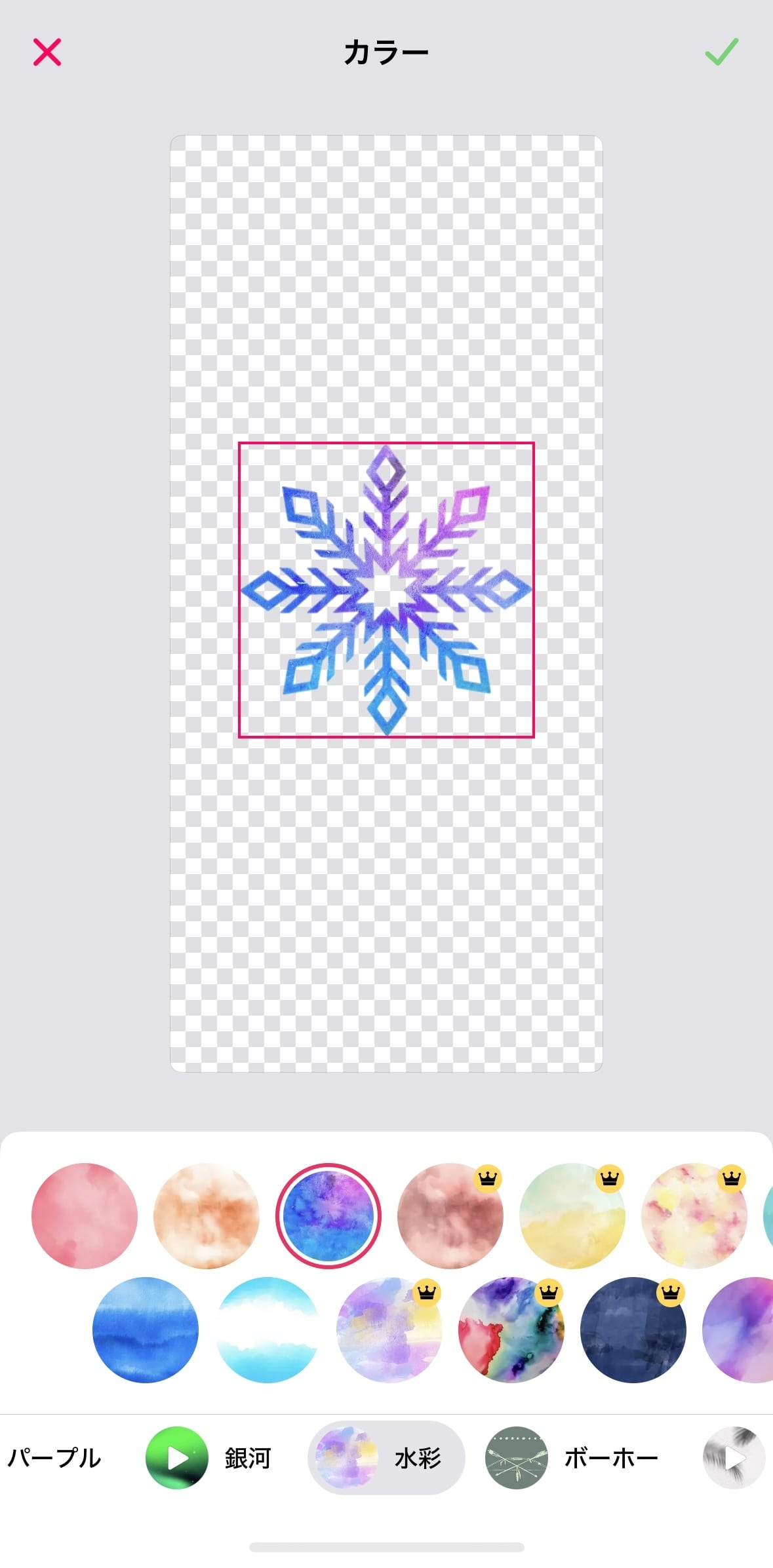The height and width of the screenshot is (1568, 773).
Task: Open the 水彩 color category
Action: (386, 1458)
